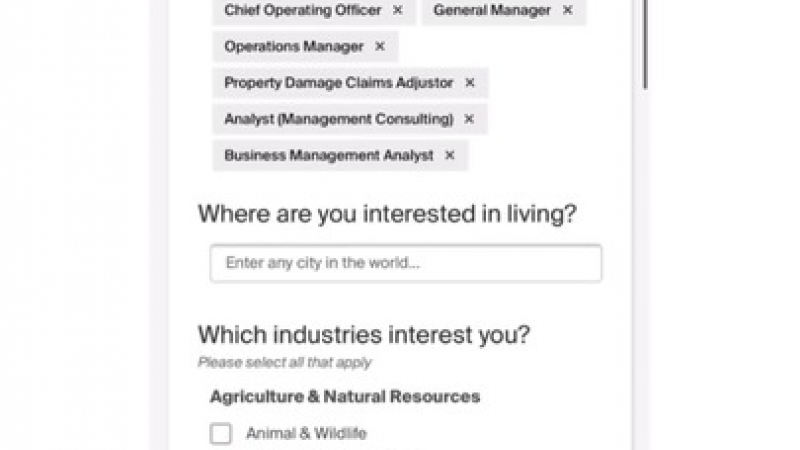Delete the Operations Manager chip
The width and height of the screenshot is (800, 450).
point(380,47)
